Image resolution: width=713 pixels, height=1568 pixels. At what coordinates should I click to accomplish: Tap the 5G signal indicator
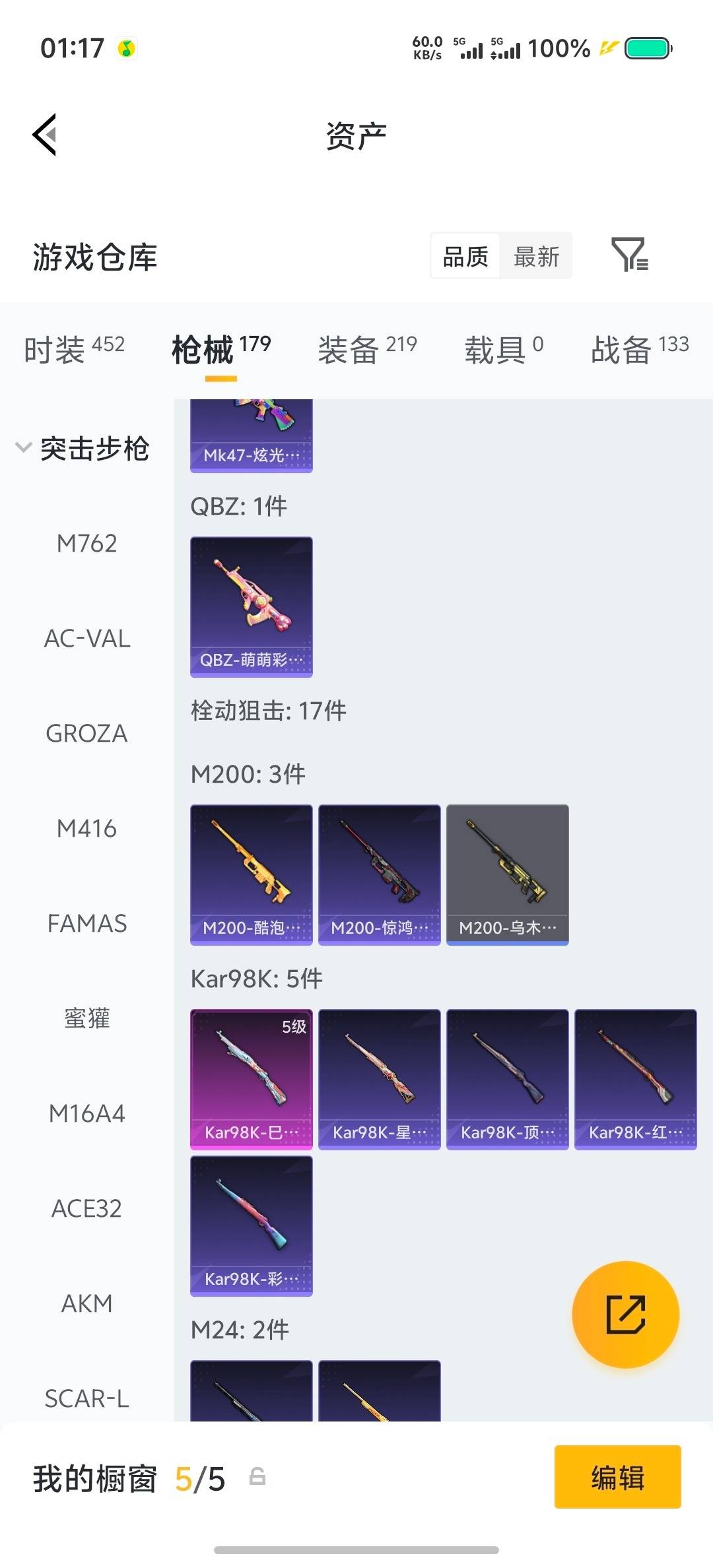click(x=470, y=49)
